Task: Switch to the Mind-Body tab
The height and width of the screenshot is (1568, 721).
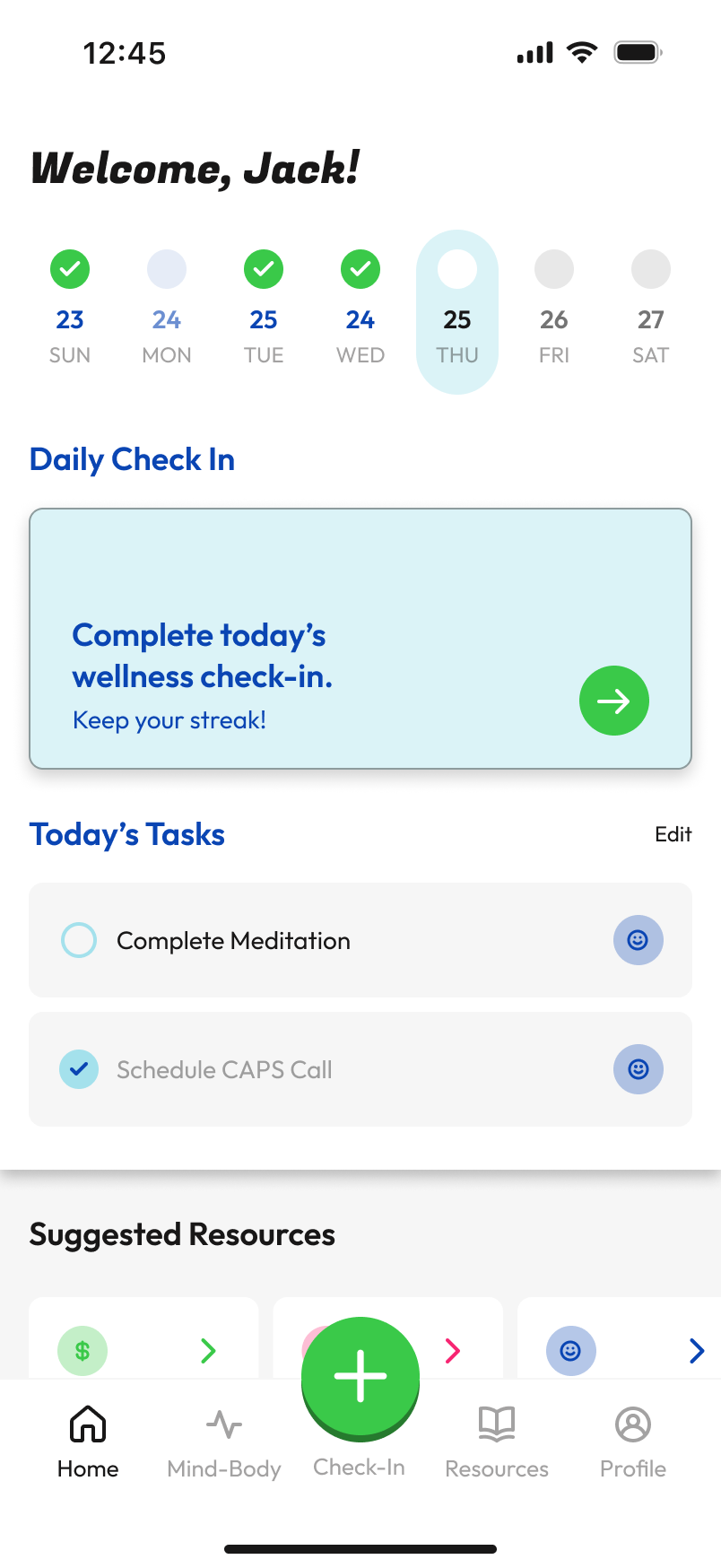Action: coord(224,1442)
